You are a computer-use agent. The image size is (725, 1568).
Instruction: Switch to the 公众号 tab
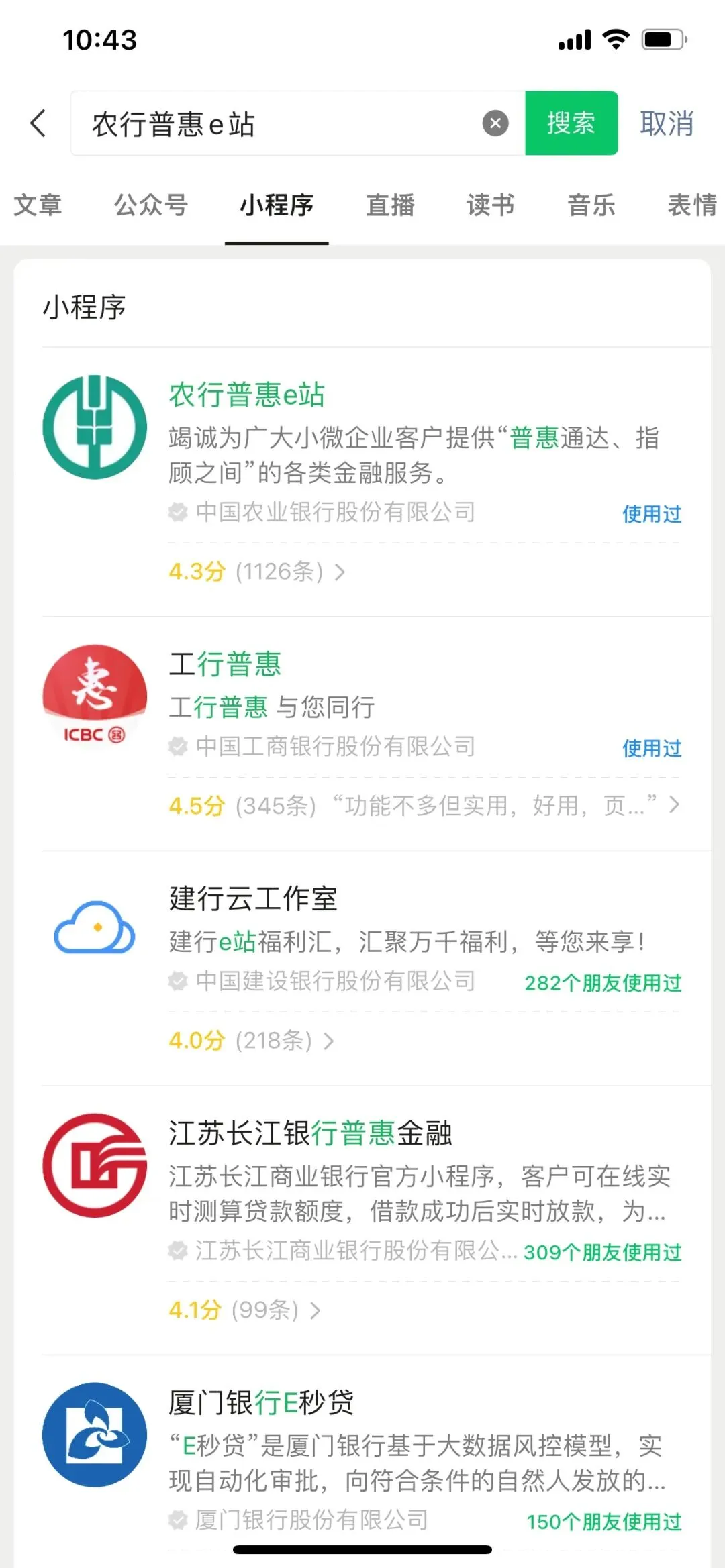click(151, 205)
